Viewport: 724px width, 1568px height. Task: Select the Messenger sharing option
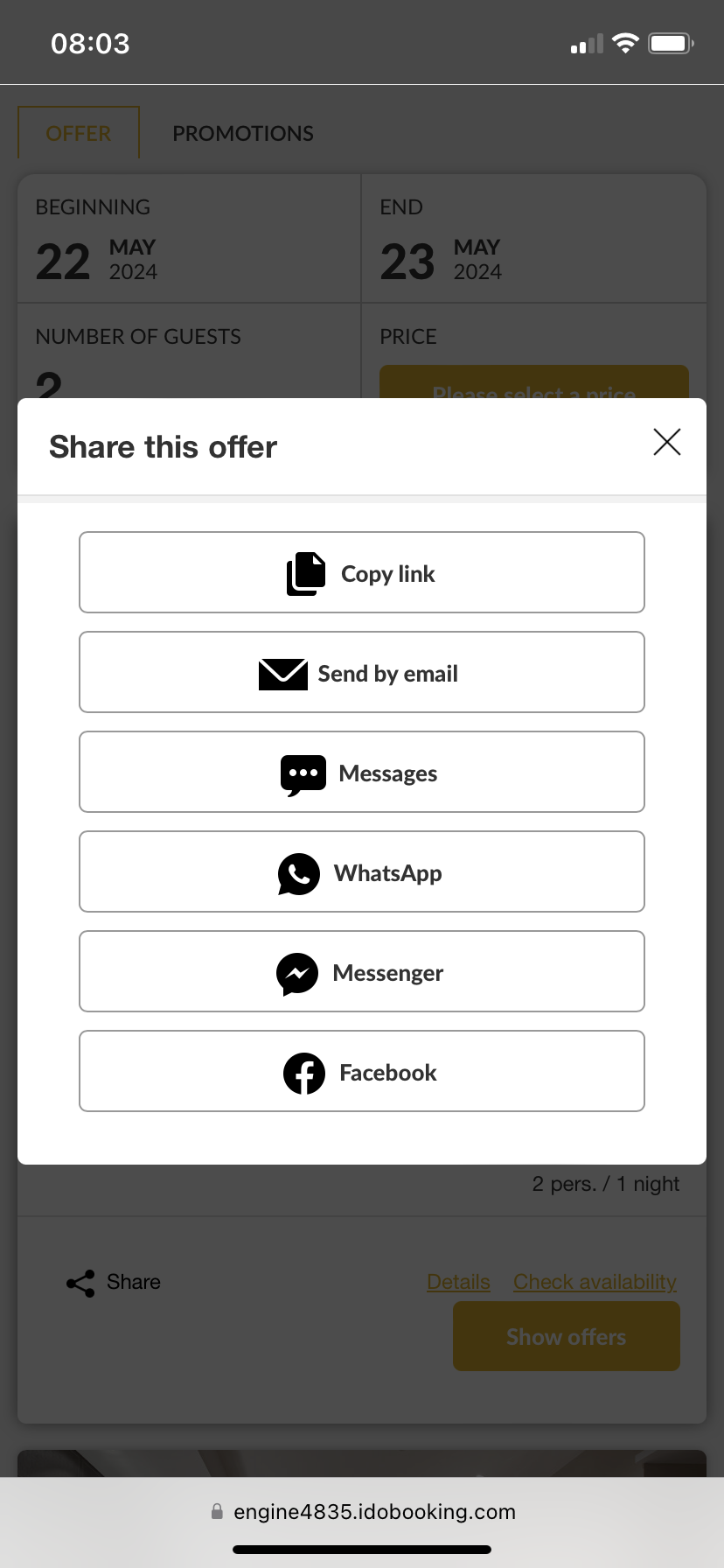[361, 972]
